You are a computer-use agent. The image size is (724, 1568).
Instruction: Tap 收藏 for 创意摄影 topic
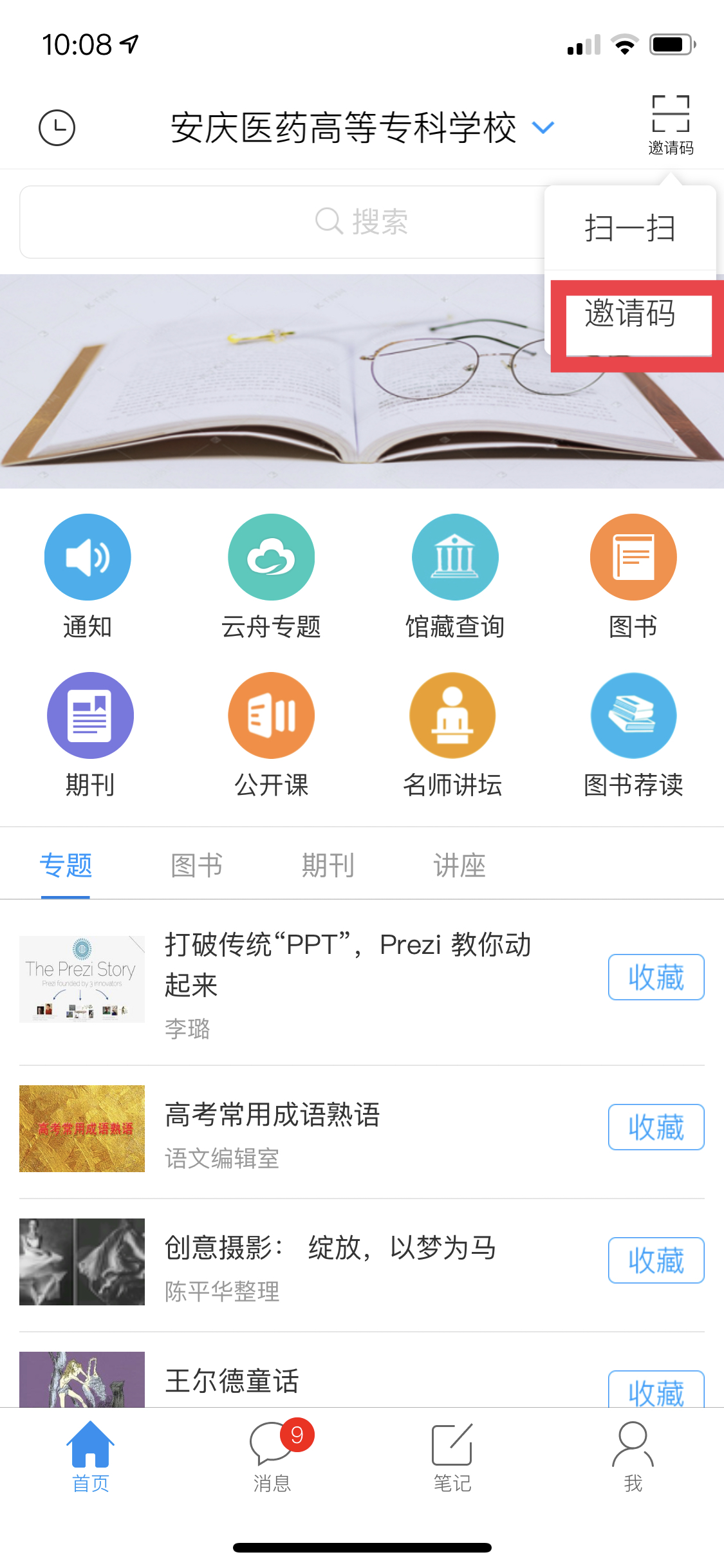pyautogui.click(x=656, y=1260)
